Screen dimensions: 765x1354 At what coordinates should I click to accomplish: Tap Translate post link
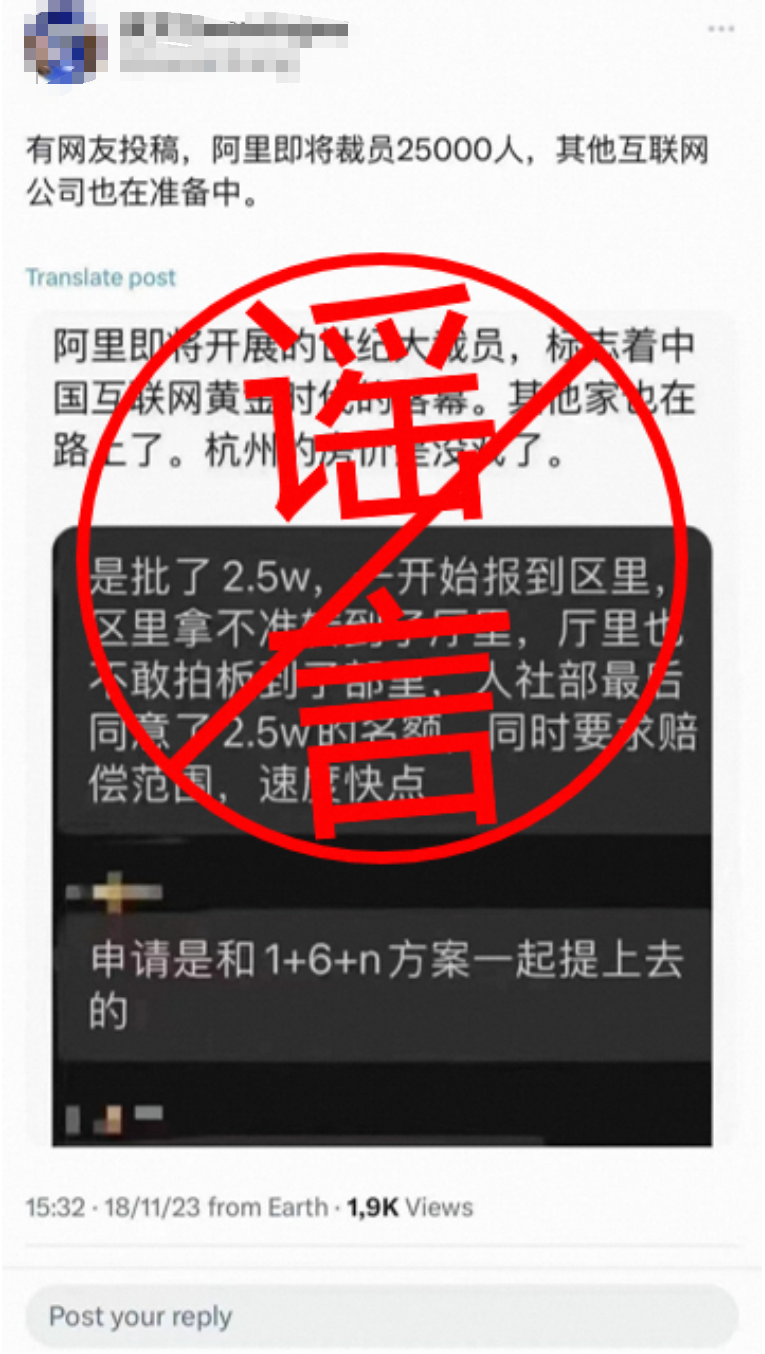100,278
